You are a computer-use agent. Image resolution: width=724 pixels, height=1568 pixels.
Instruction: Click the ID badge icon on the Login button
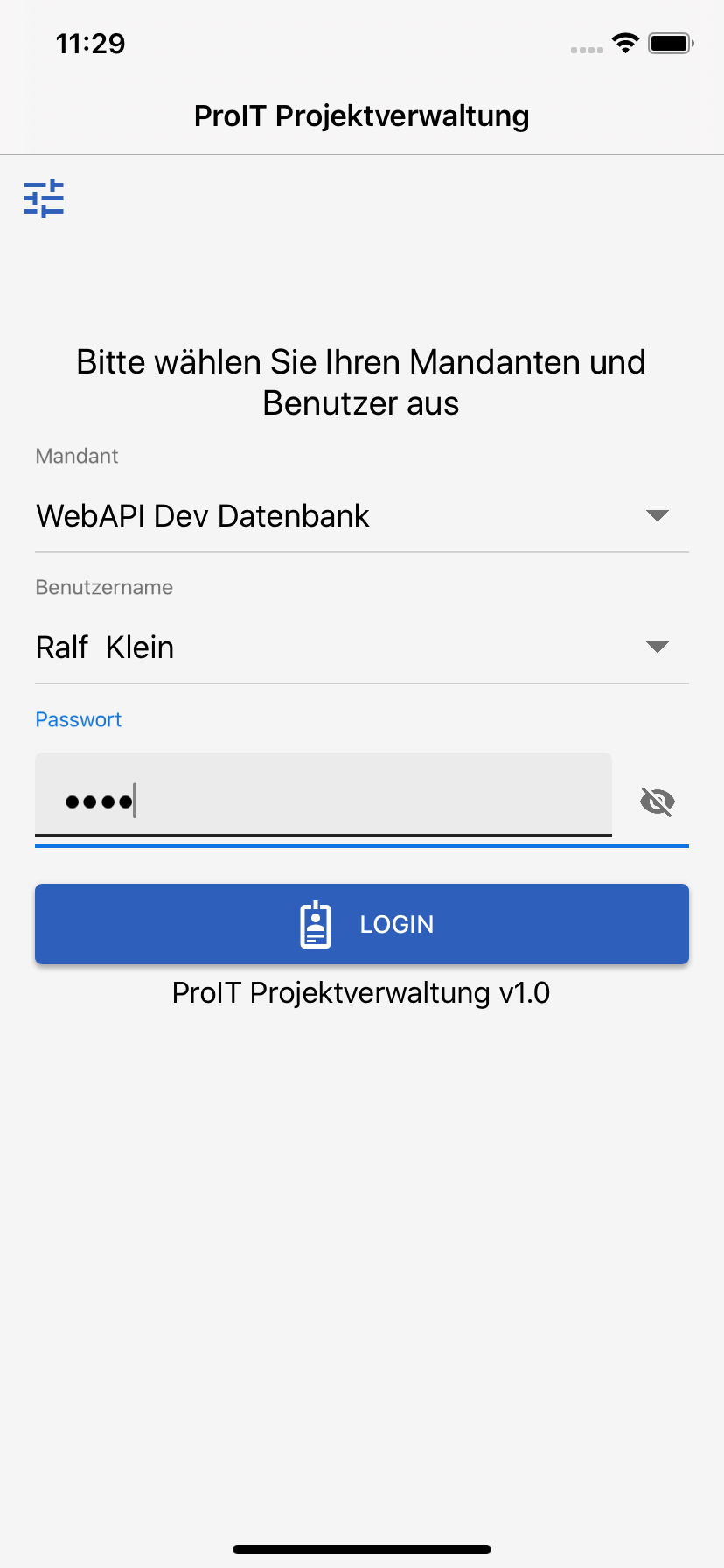tap(316, 922)
